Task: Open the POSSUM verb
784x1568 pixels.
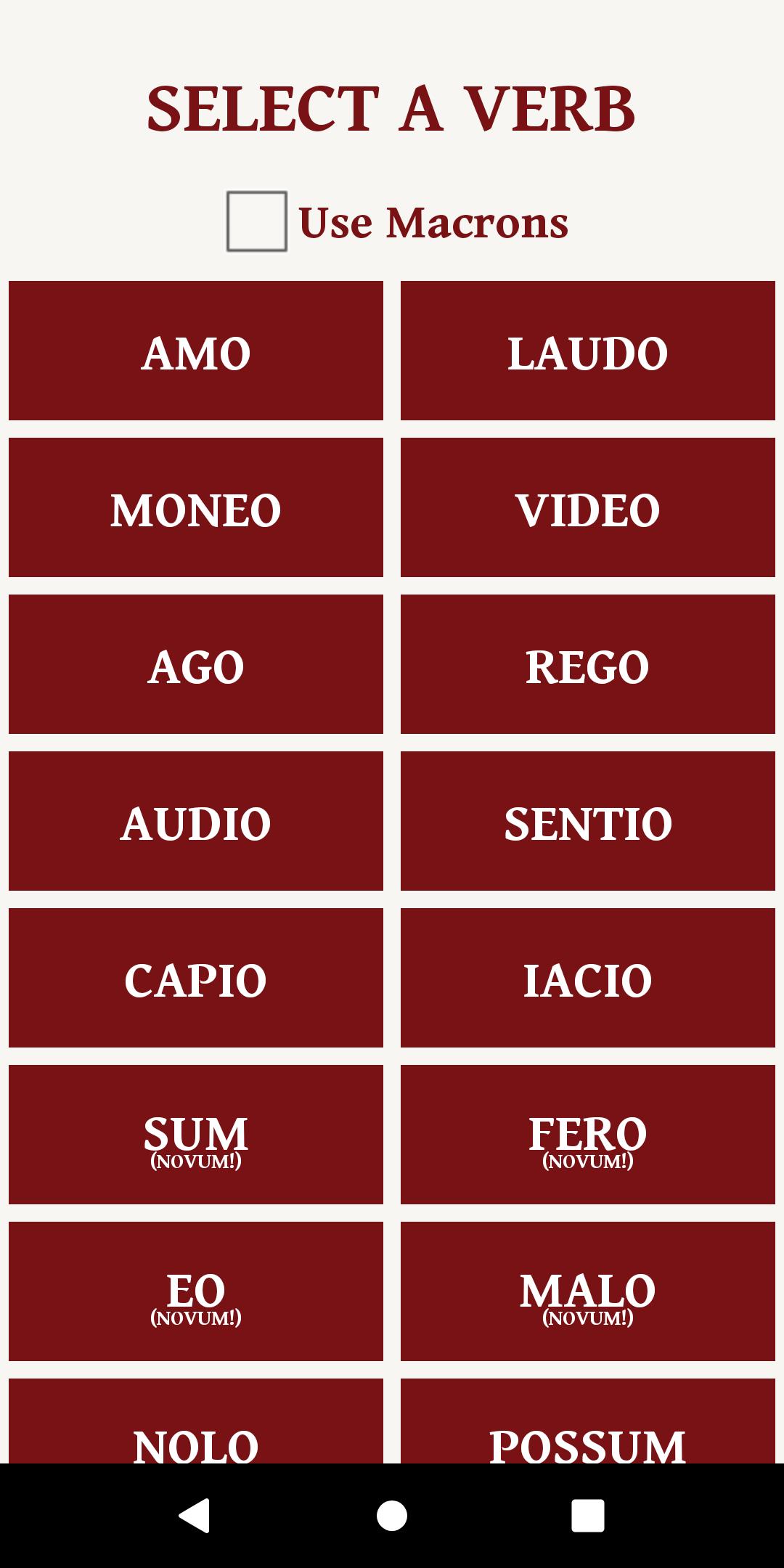Action: click(588, 1421)
